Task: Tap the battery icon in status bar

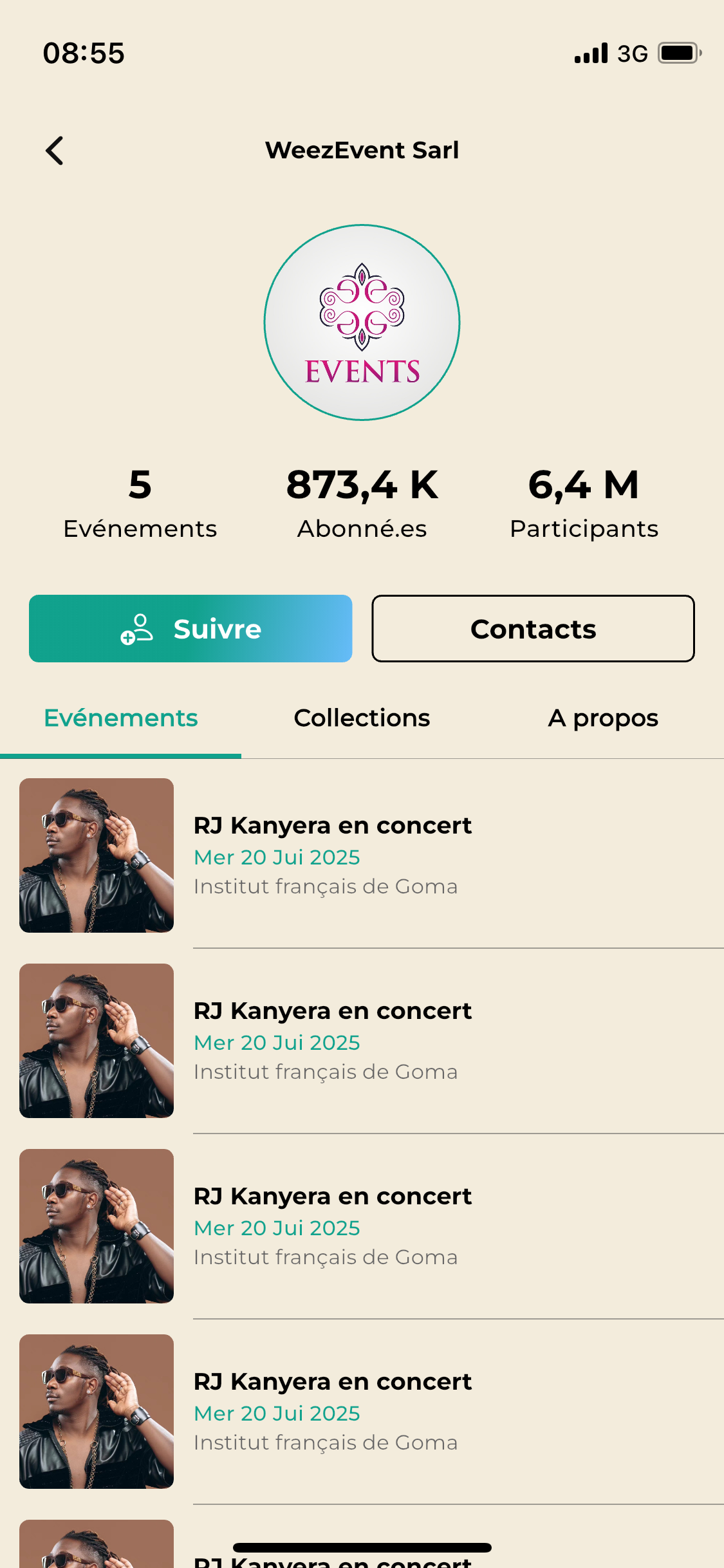Action: [680, 53]
